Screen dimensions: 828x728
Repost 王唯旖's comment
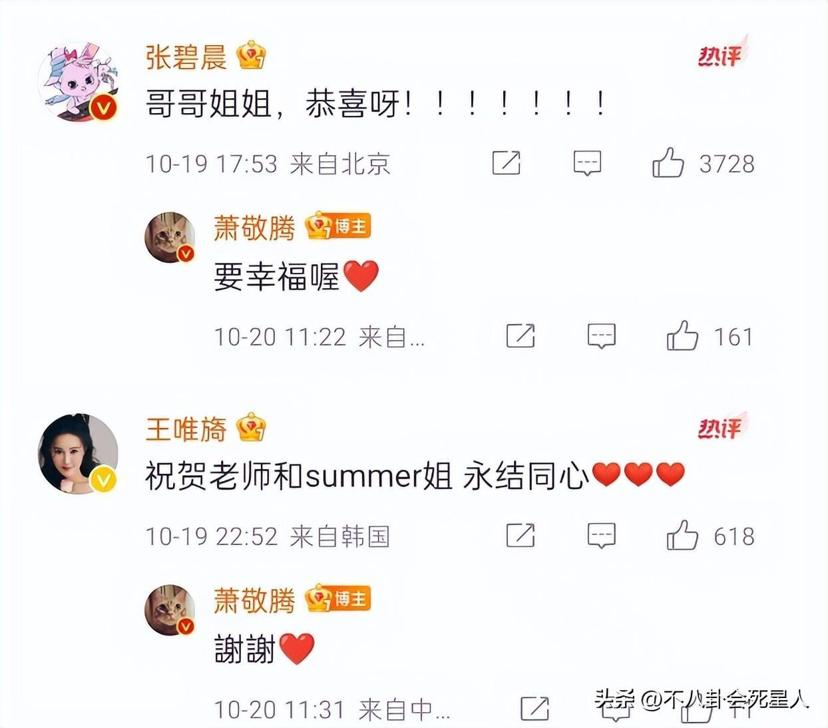coord(520,536)
